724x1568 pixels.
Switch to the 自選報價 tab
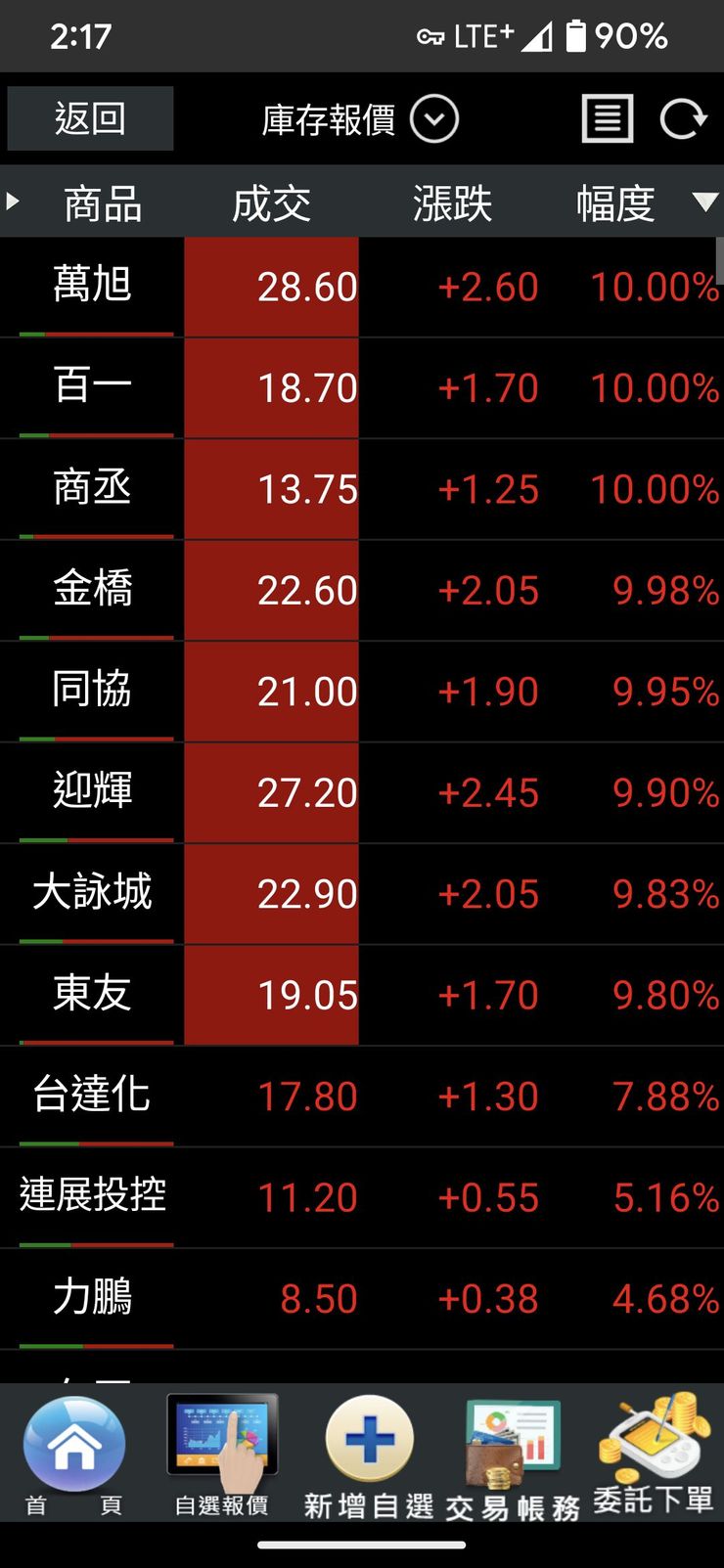click(222, 1455)
